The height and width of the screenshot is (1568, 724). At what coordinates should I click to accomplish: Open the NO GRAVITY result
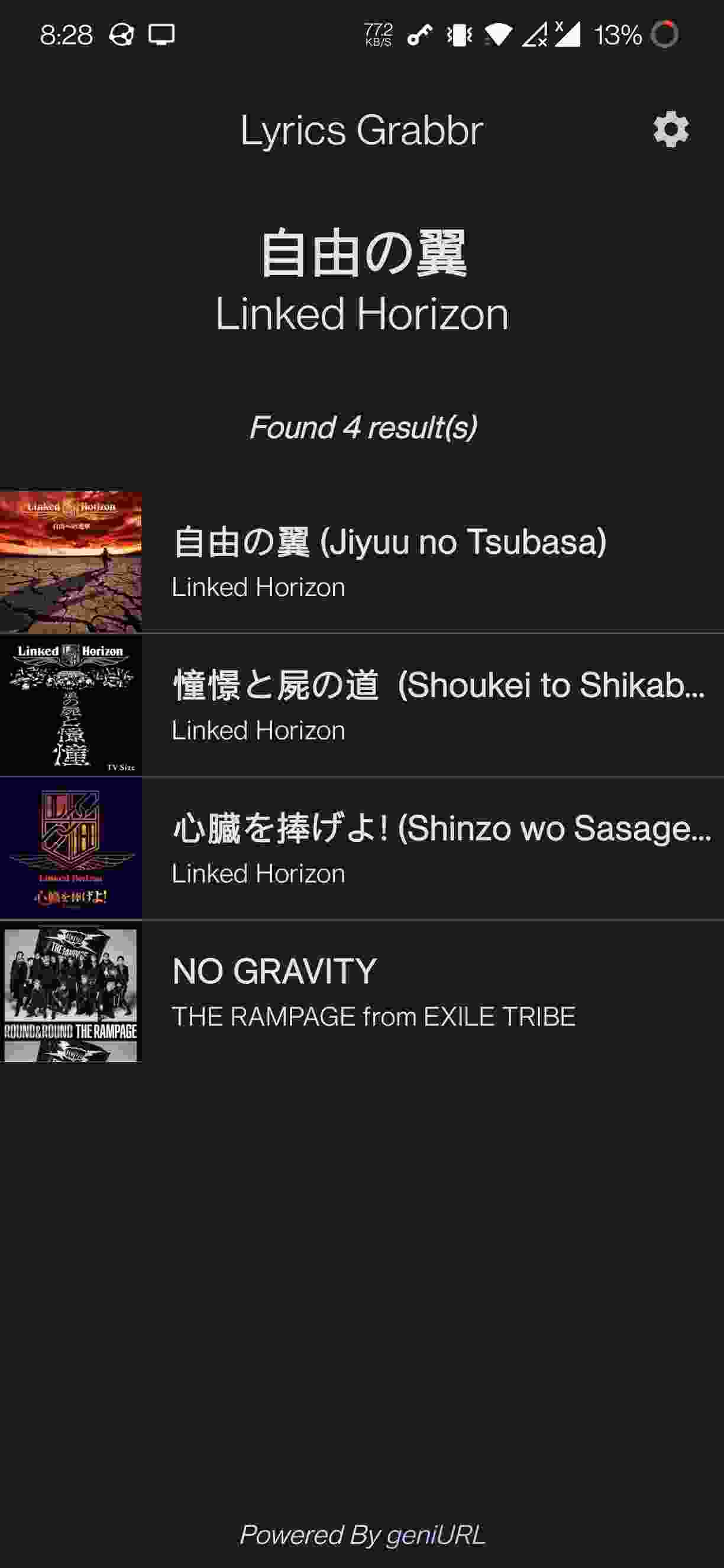(x=390, y=989)
